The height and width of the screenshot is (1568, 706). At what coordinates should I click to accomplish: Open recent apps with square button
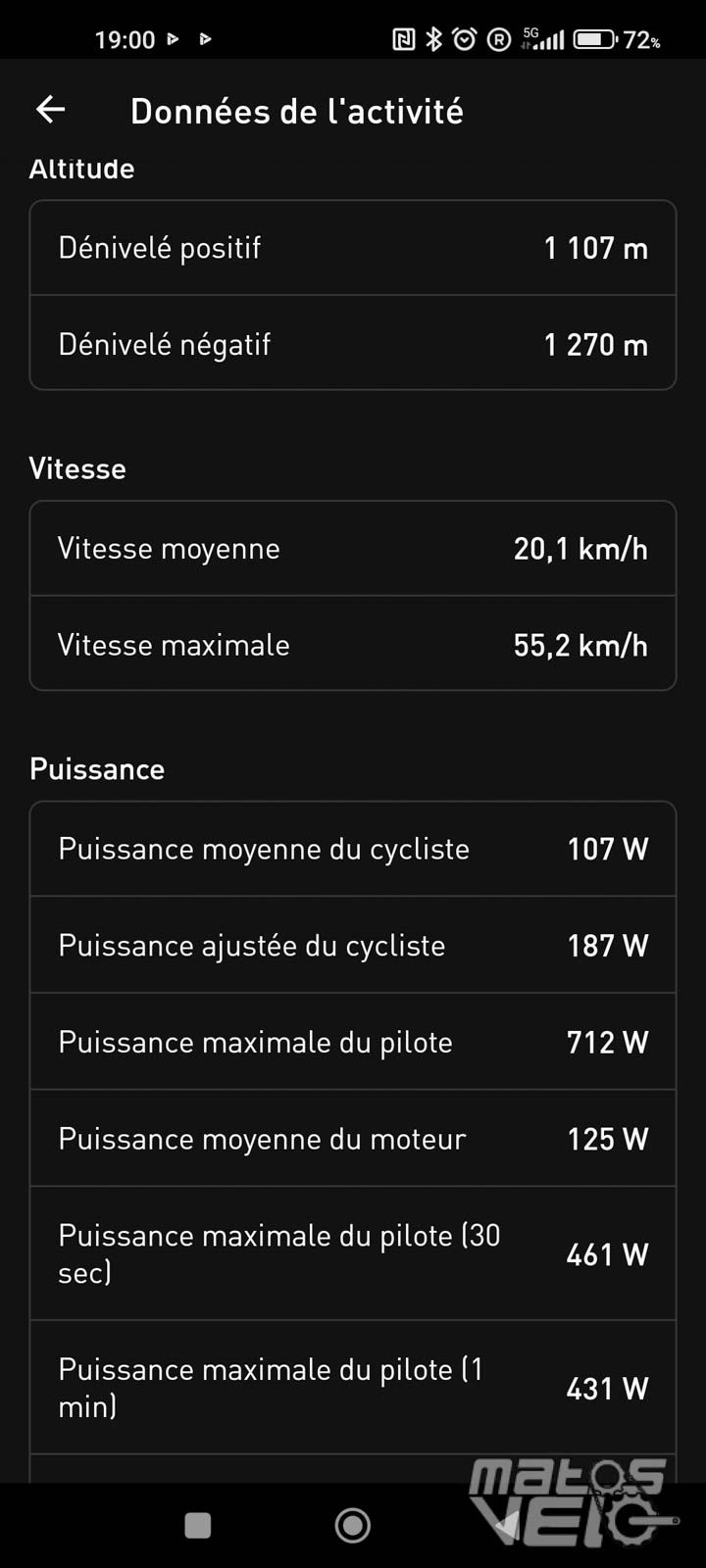(198, 1526)
